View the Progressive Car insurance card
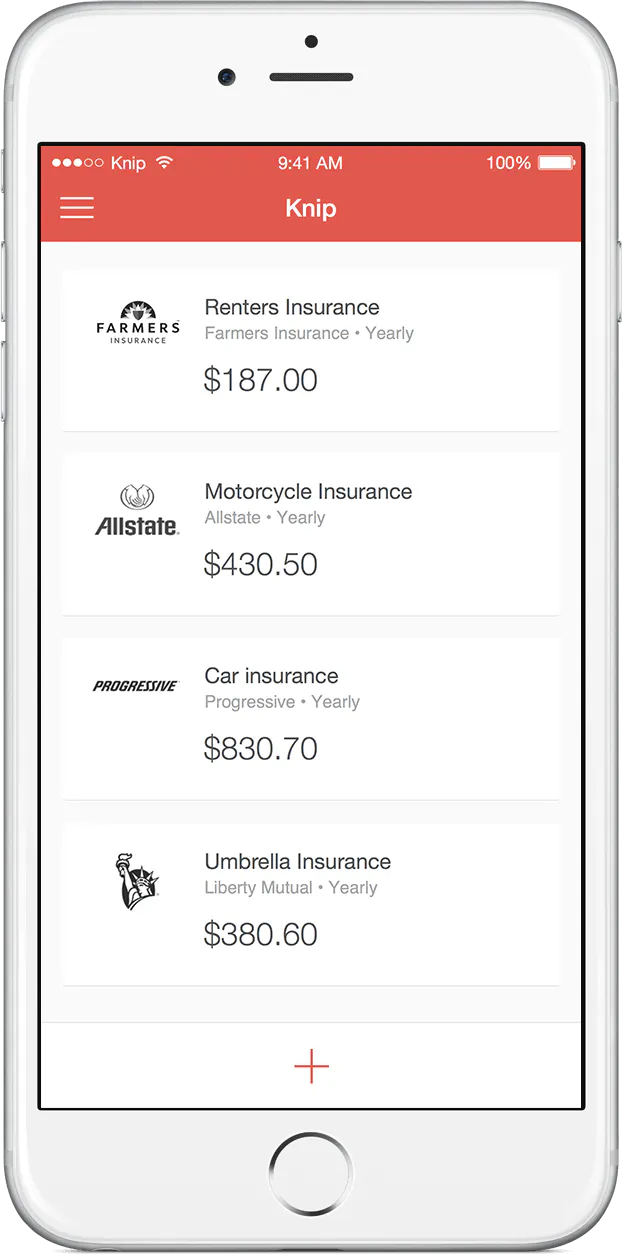The width and height of the screenshot is (622, 1255). 311,718
